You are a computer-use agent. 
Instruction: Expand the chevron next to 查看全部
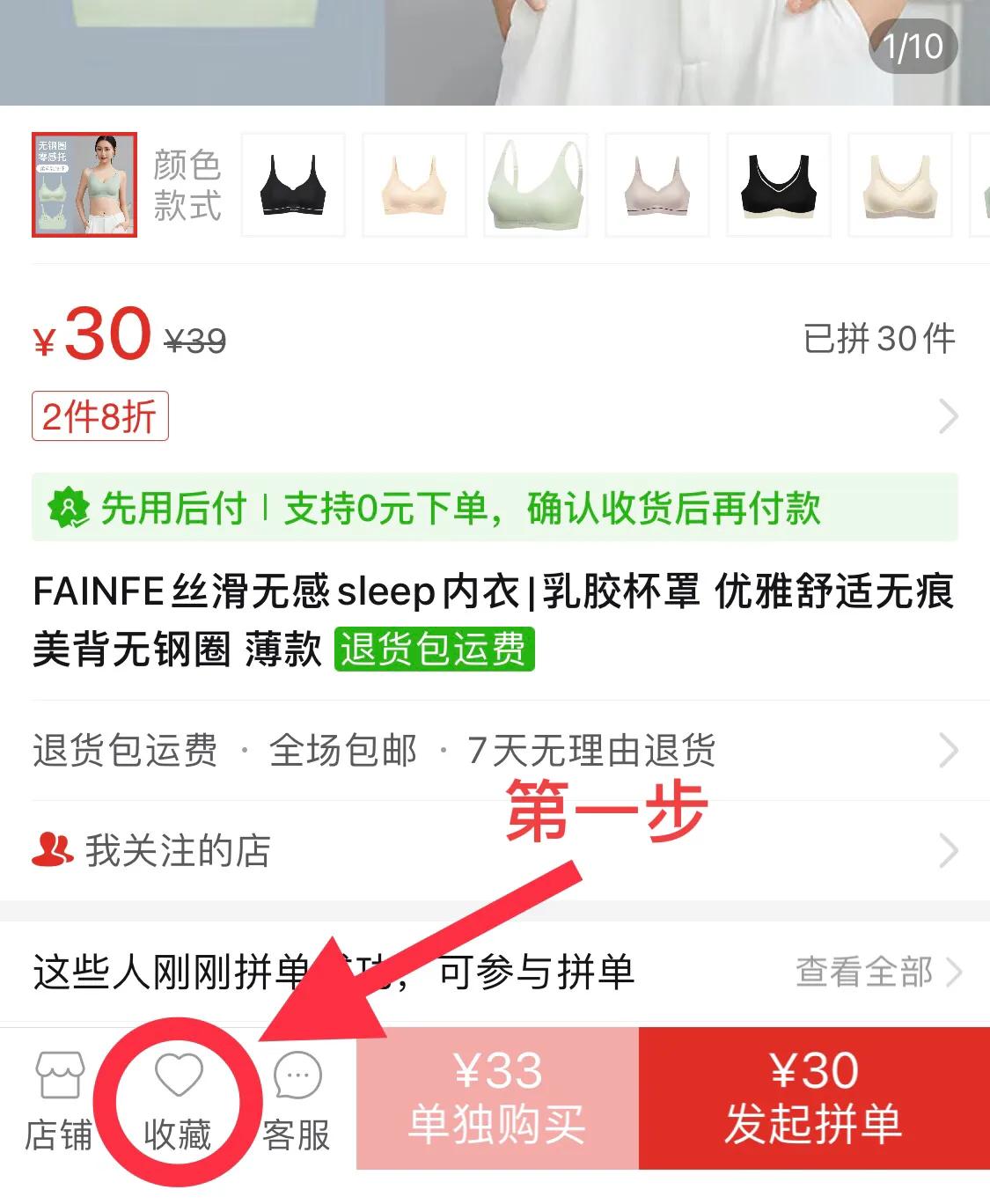957,973
